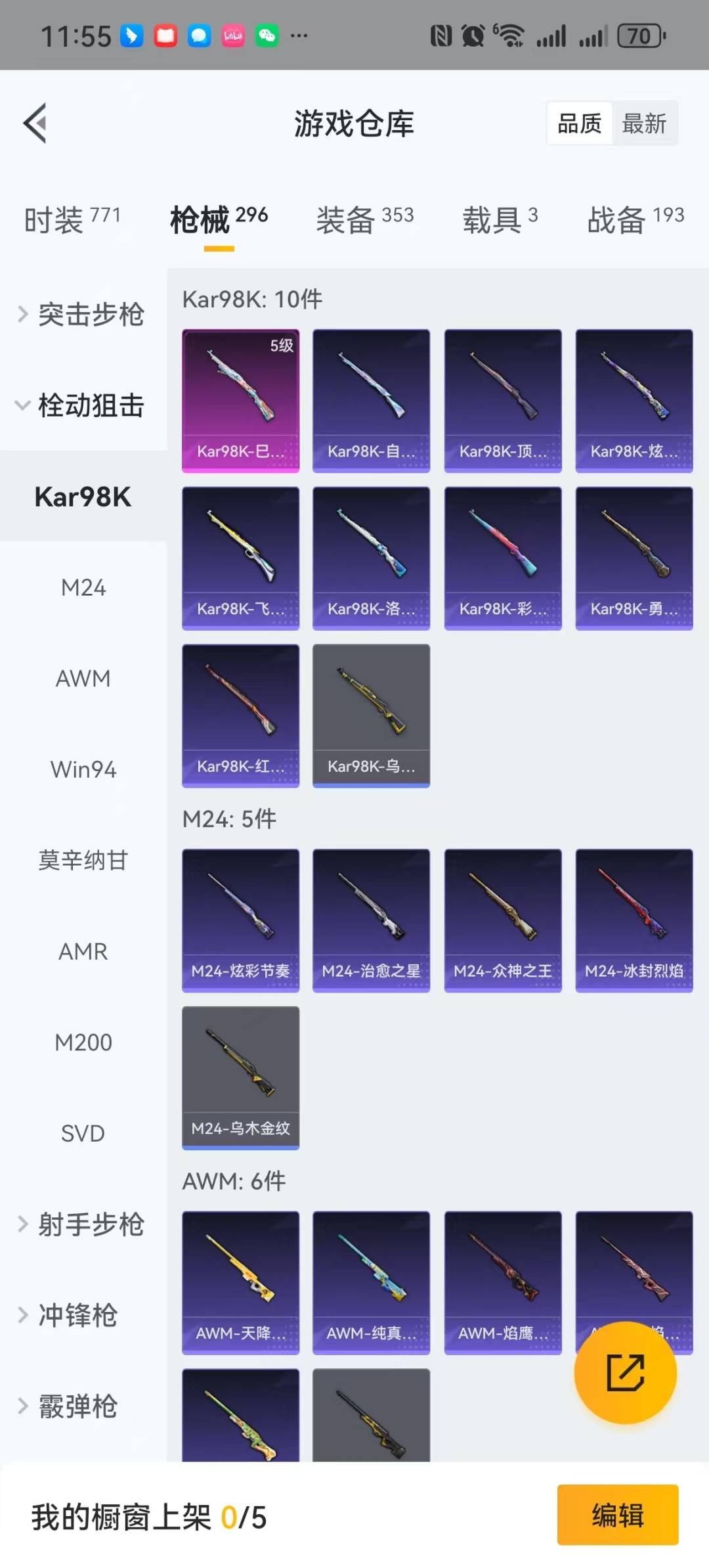This screenshot has height=1568, width=709.
Task: Sort by 最新
Action: click(x=644, y=123)
